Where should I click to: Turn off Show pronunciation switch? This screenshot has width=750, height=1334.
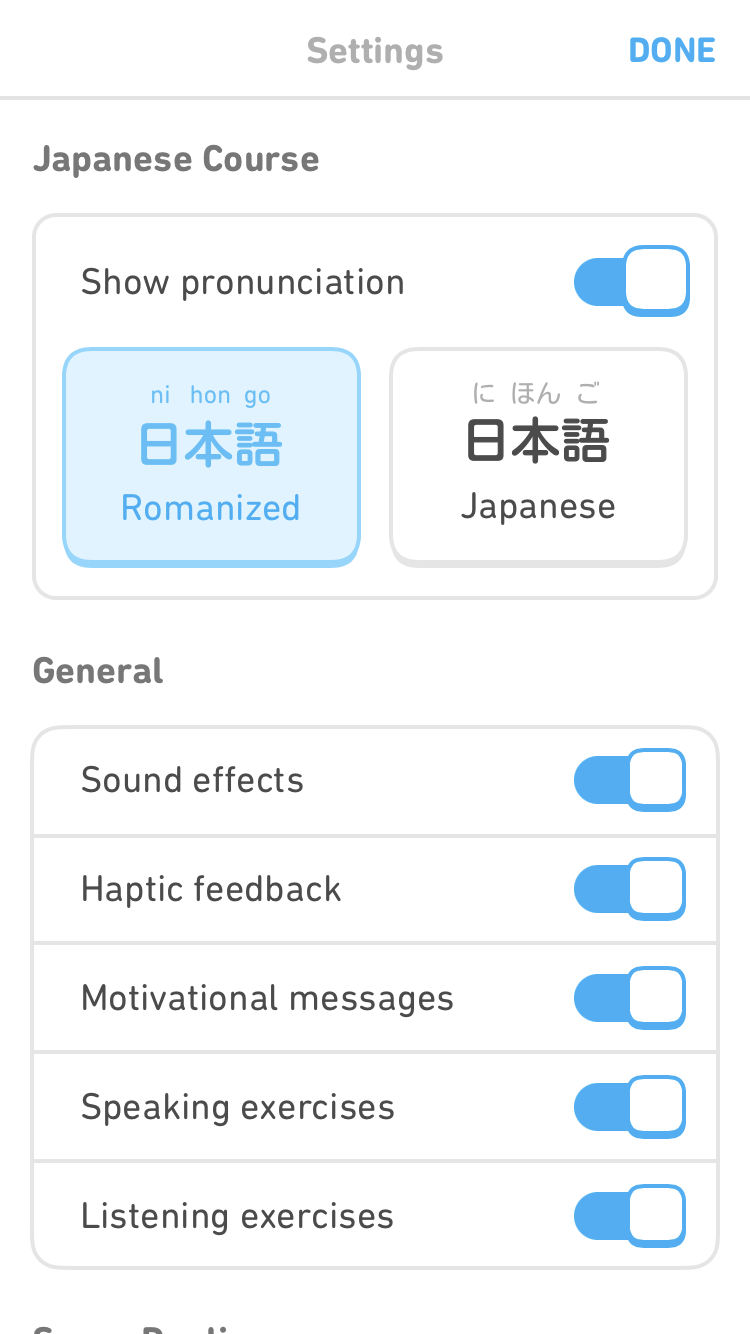click(631, 282)
